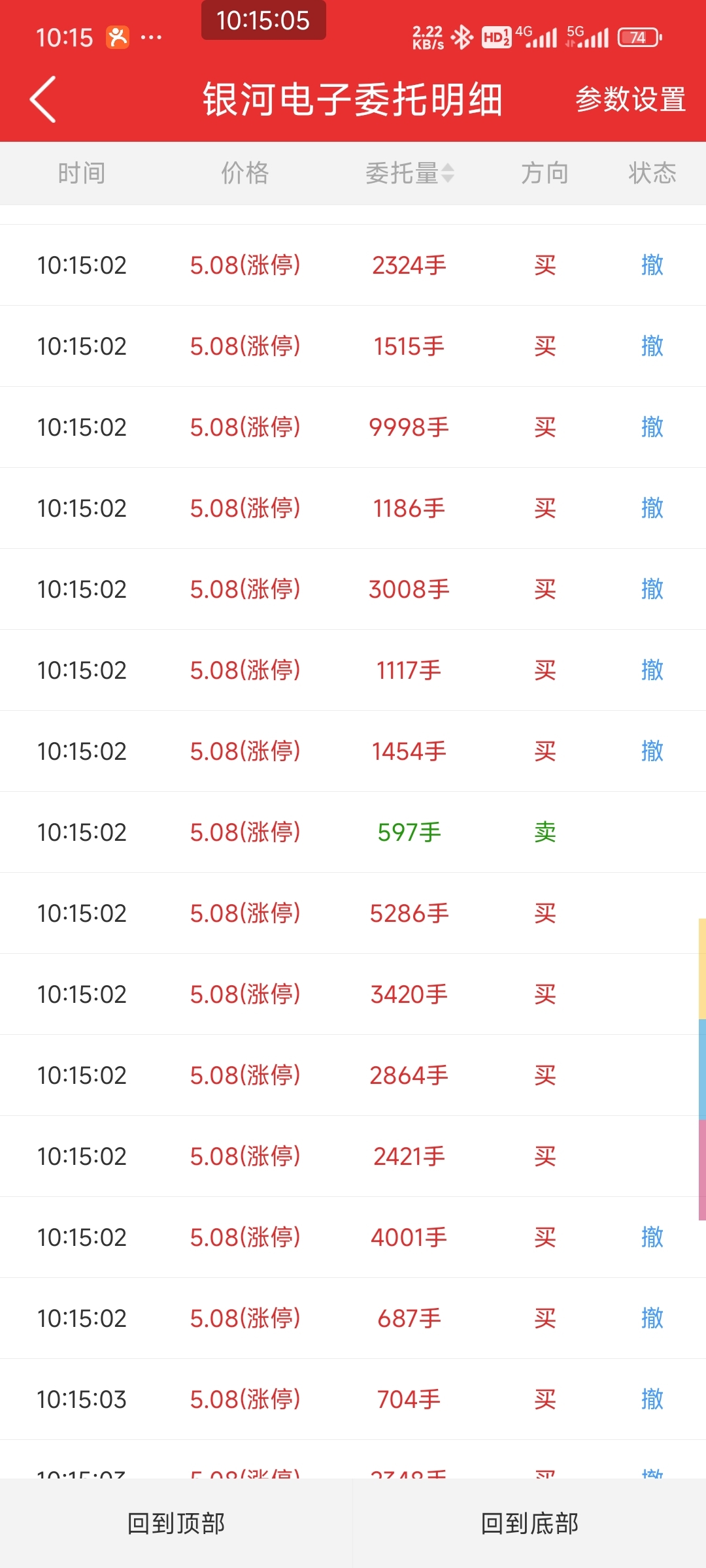Screen dimensions: 706x1568
Task: Open the 2324手 order row
Action: click(353, 265)
